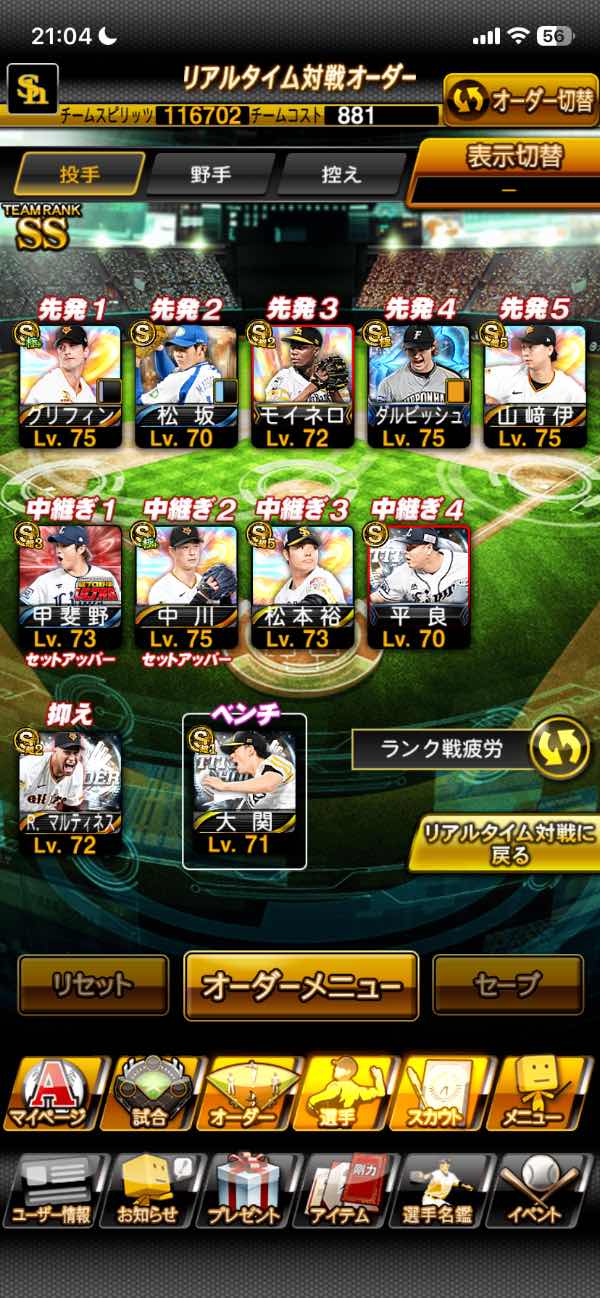Image resolution: width=600 pixels, height=1298 pixels.
Task: Toggle the ランク戦疲労 switch button
Action: (559, 751)
